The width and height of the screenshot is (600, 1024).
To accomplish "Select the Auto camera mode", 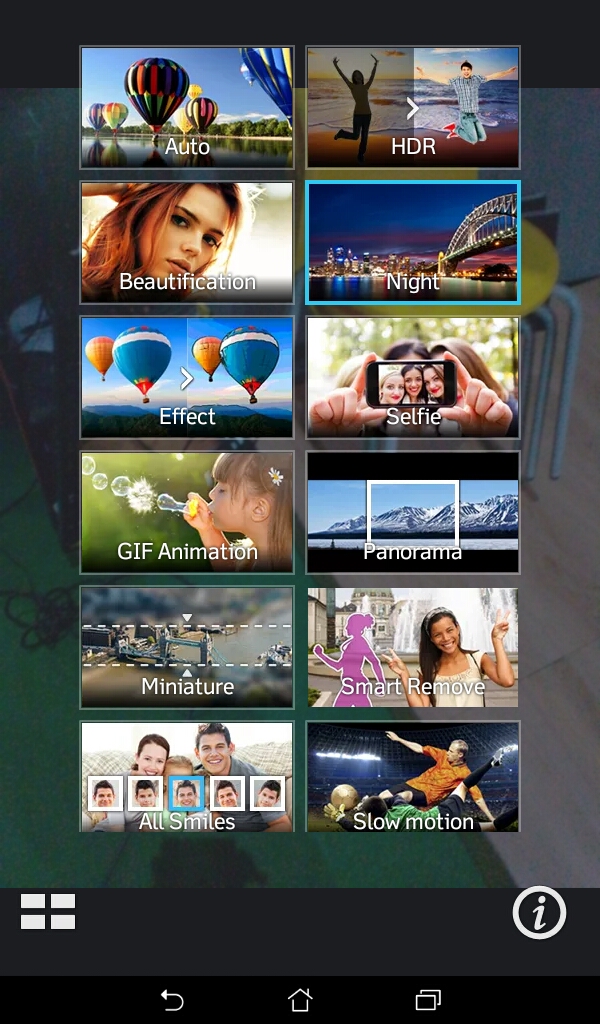I will tap(187, 107).
